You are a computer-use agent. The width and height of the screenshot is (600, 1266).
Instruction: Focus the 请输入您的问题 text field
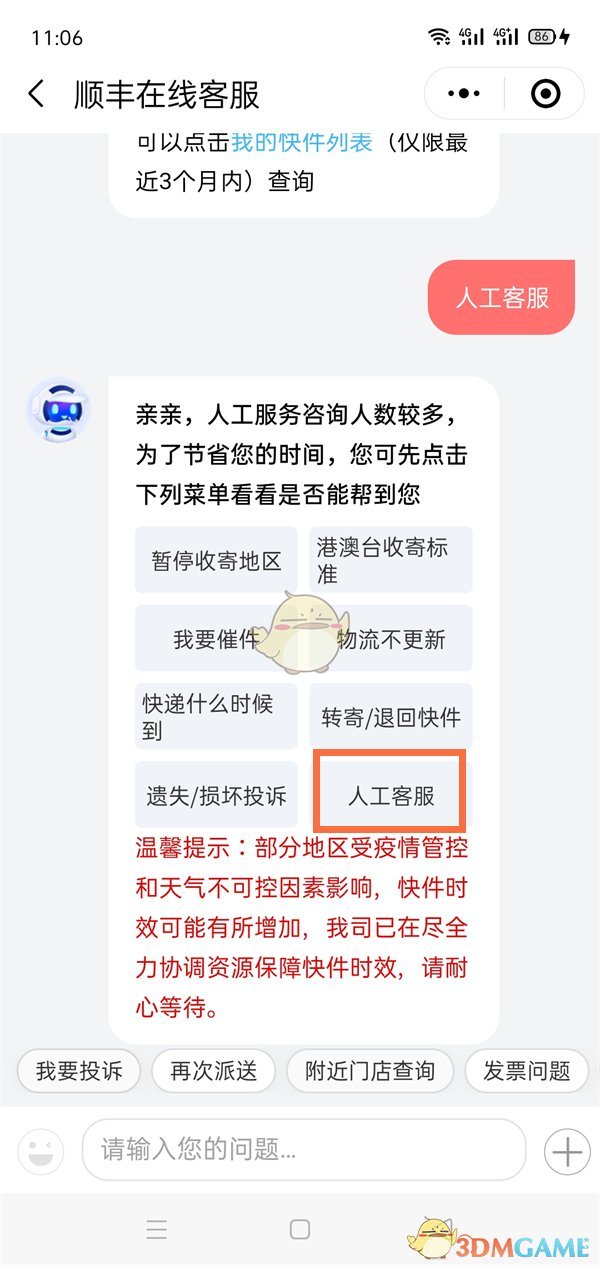click(x=302, y=1150)
